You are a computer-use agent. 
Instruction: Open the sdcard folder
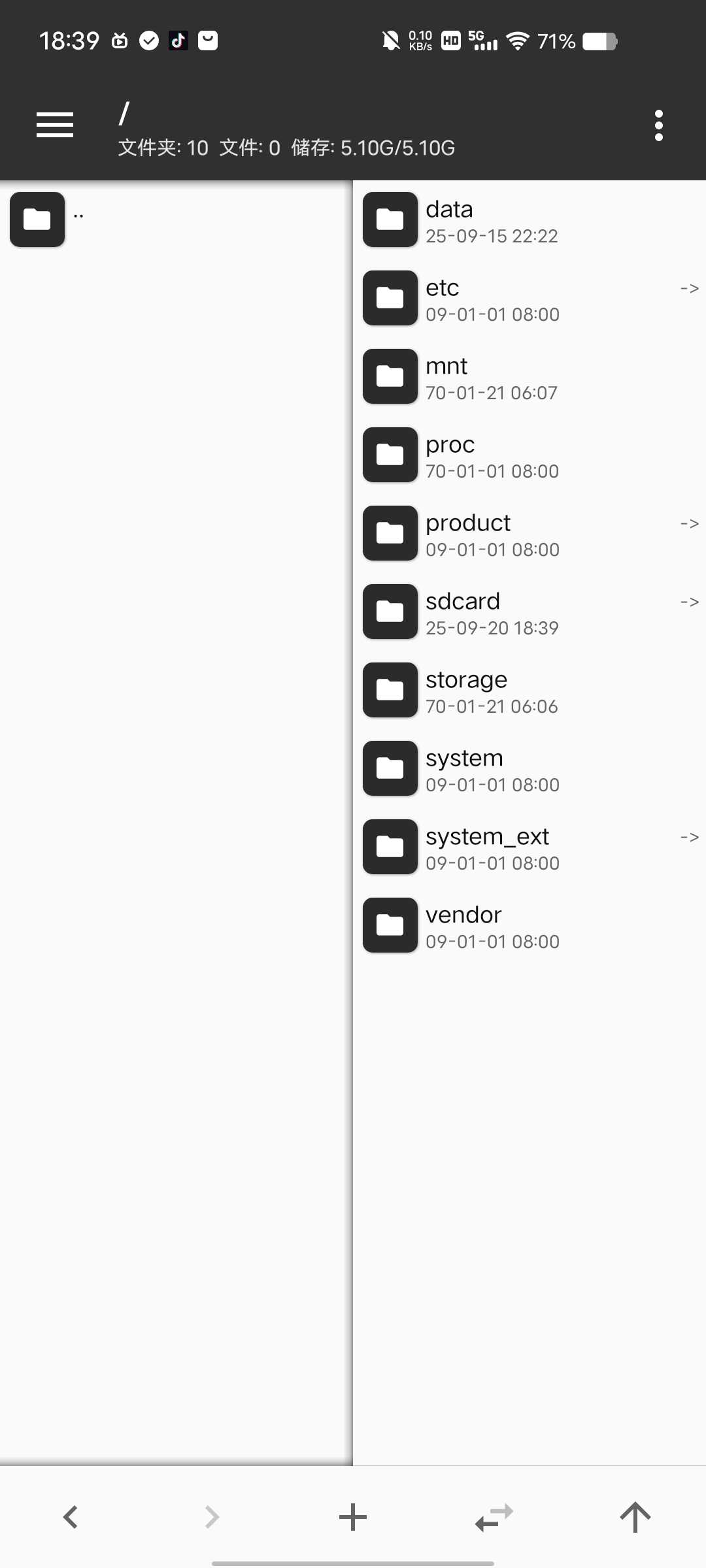529,612
